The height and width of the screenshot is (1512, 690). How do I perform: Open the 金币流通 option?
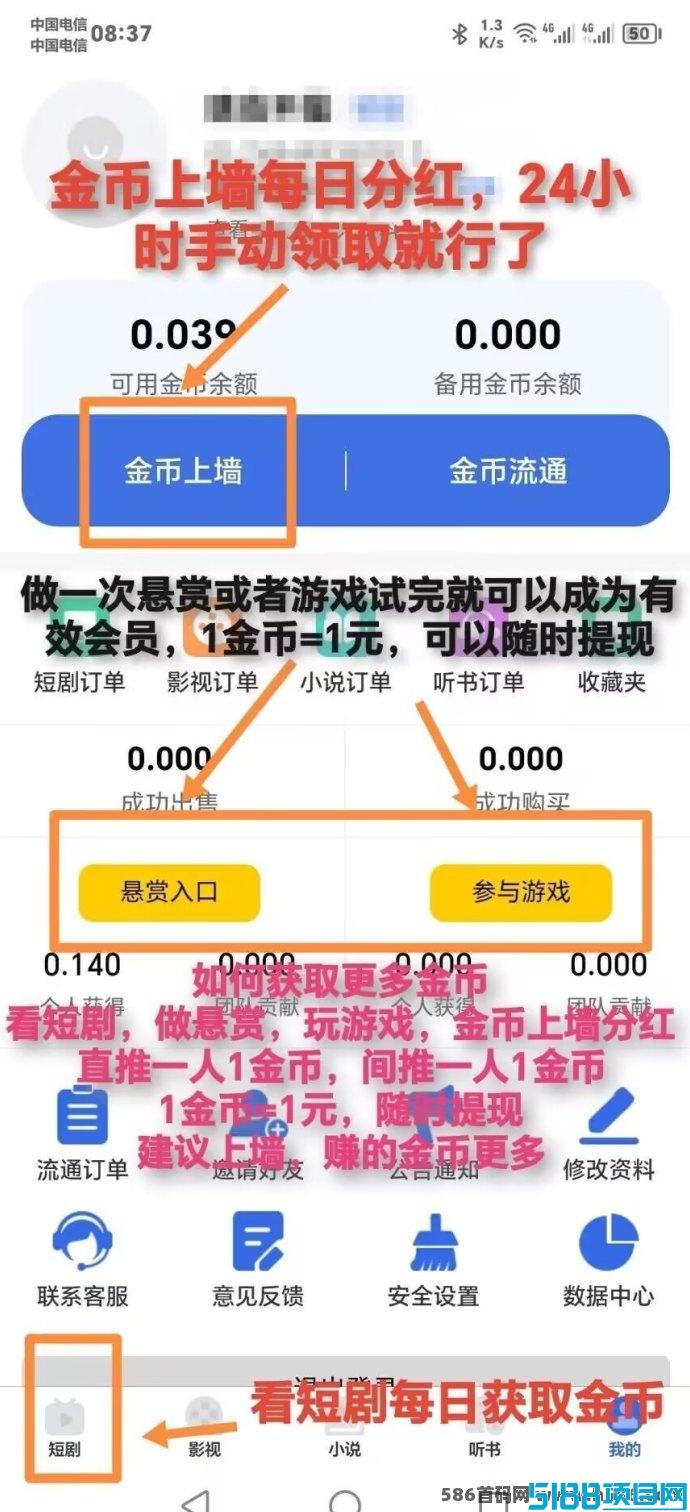pyautogui.click(x=508, y=471)
